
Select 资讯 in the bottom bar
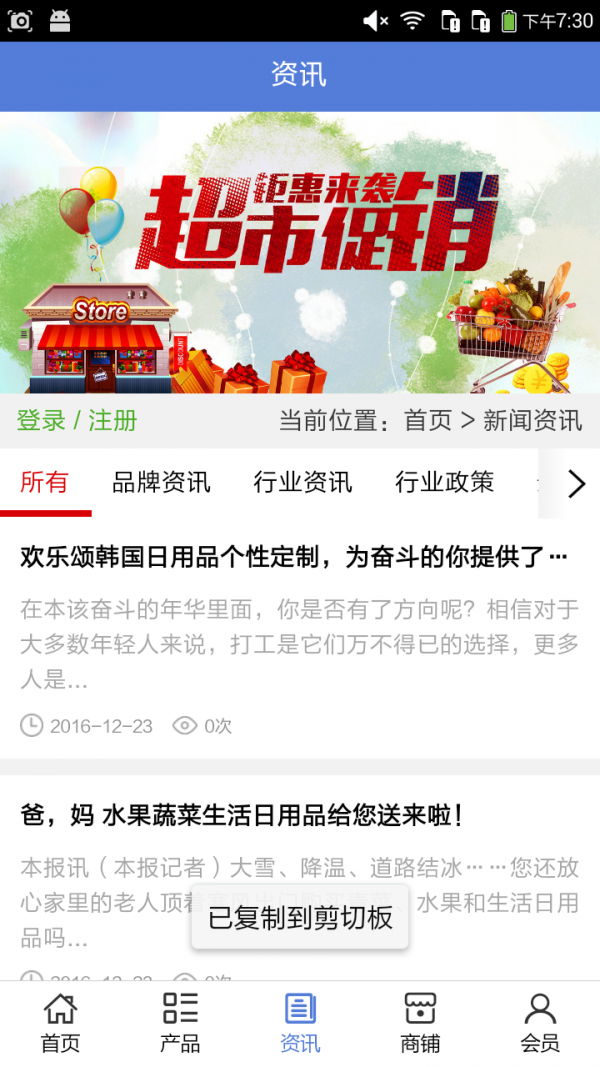[300, 1023]
